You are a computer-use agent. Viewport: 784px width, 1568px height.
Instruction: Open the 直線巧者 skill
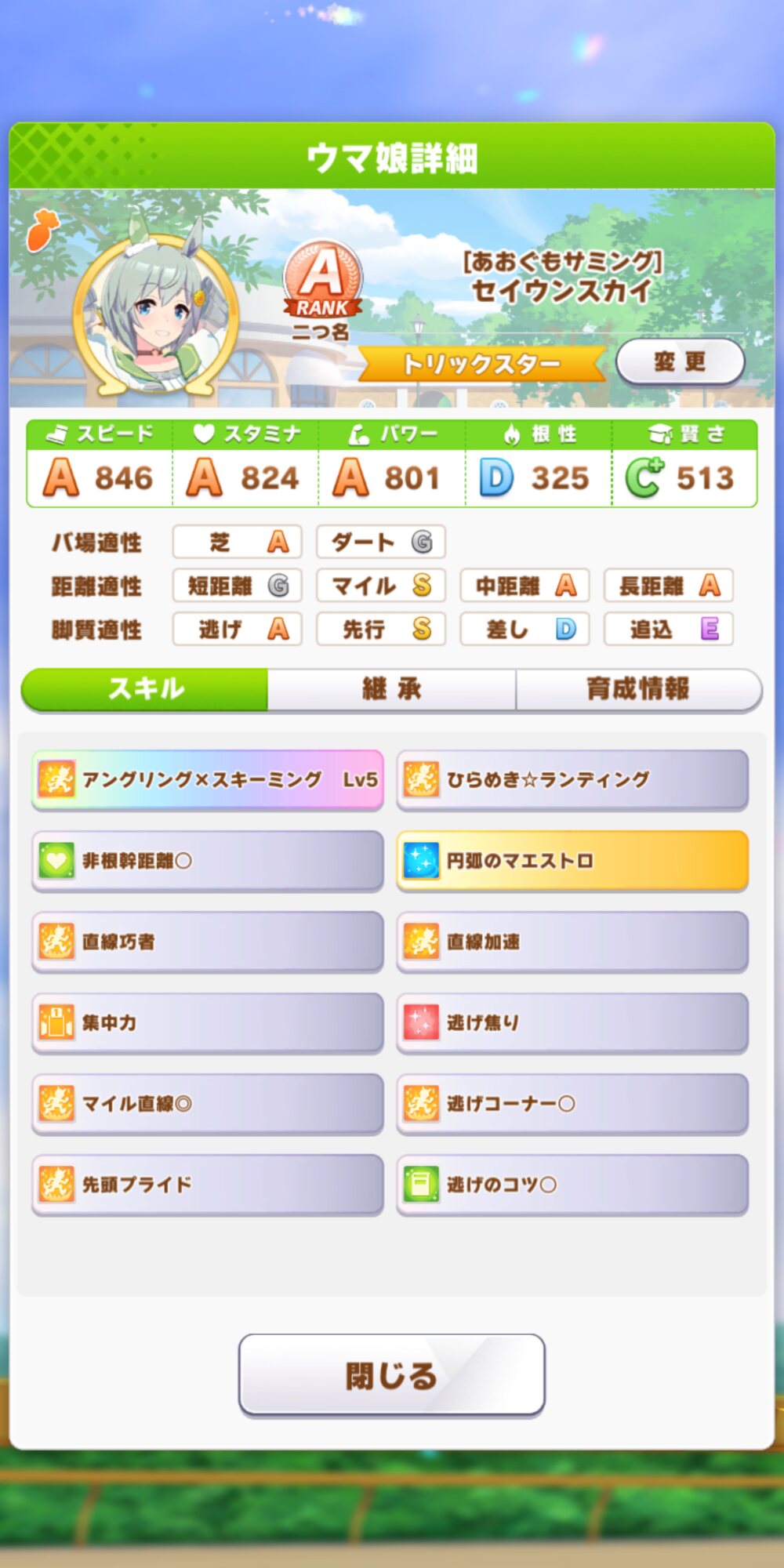click(x=208, y=942)
